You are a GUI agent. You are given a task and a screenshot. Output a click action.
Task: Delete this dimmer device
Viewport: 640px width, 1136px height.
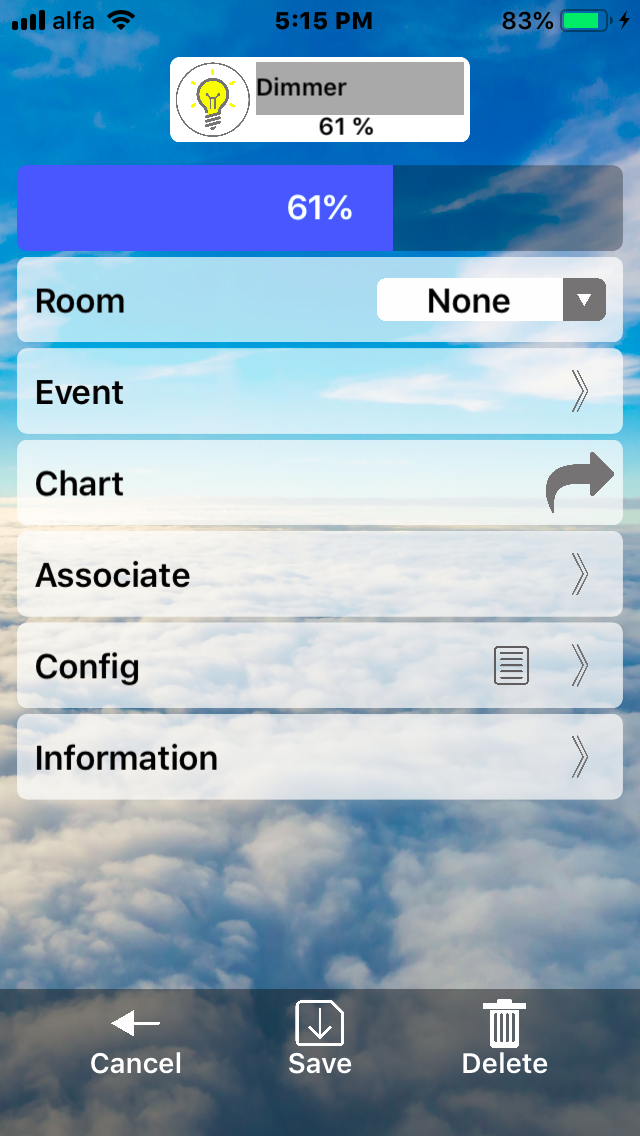click(x=504, y=1040)
